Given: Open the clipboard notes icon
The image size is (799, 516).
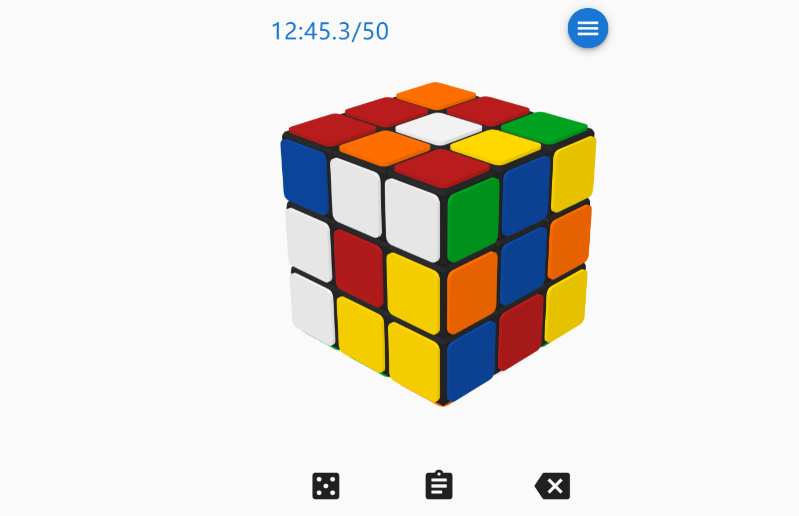Looking at the screenshot, I should coord(439,485).
